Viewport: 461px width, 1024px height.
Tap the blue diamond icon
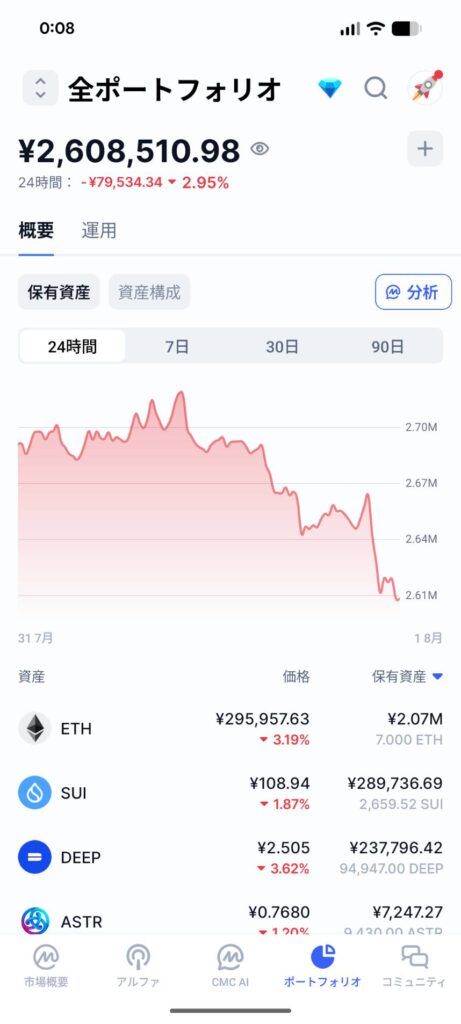(330, 88)
